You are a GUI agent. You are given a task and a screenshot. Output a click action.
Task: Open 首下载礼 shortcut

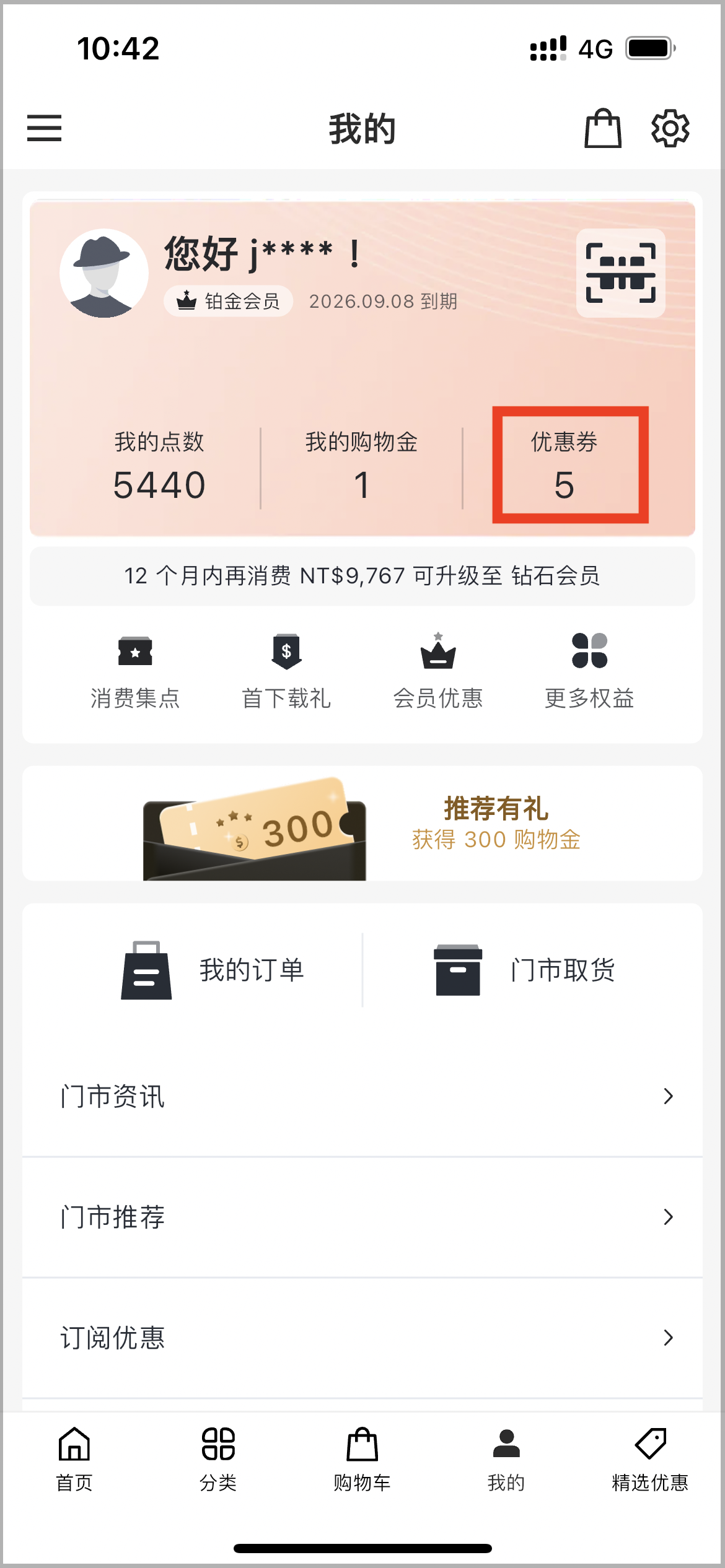click(286, 671)
